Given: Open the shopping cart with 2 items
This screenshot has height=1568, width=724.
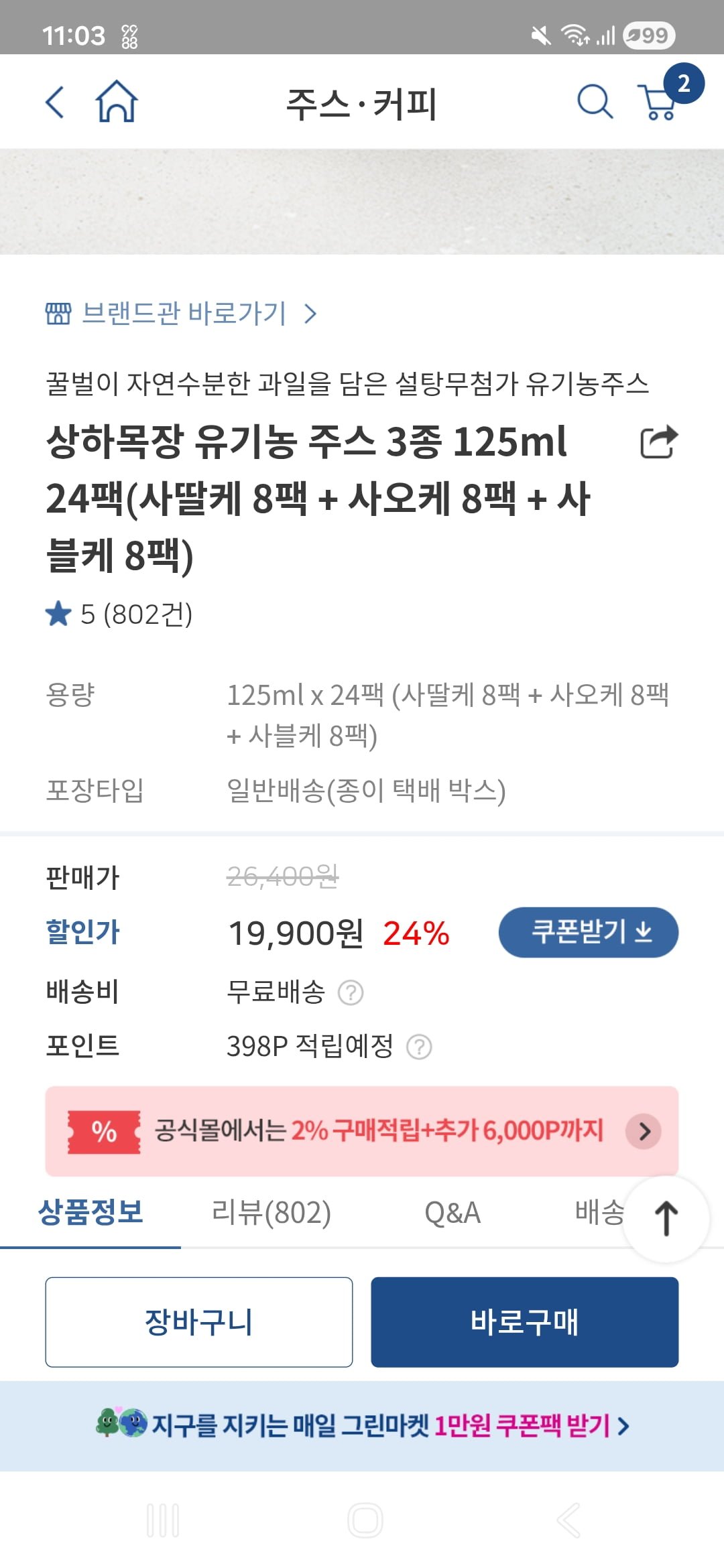Looking at the screenshot, I should pyautogui.click(x=660, y=102).
